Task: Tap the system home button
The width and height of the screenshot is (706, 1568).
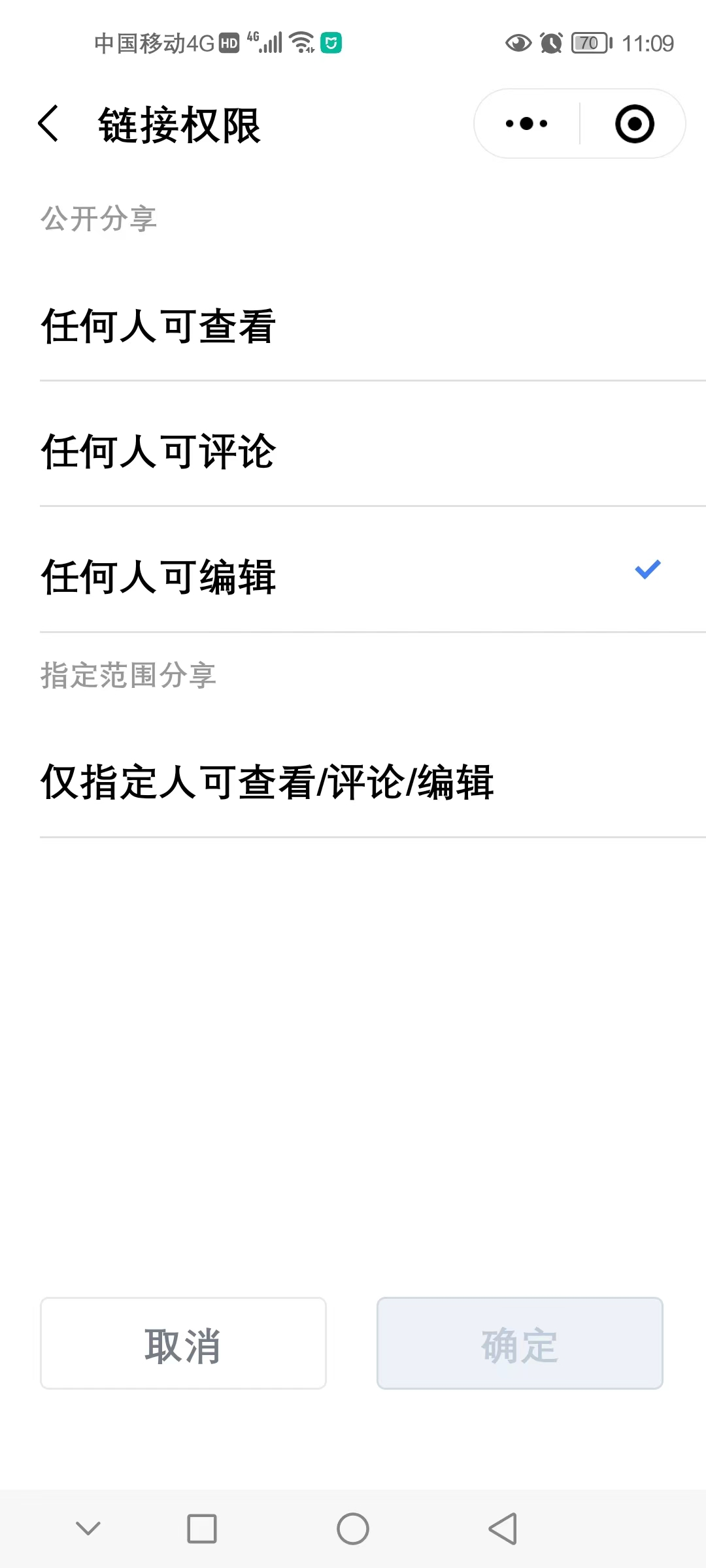Action: pyautogui.click(x=353, y=1529)
